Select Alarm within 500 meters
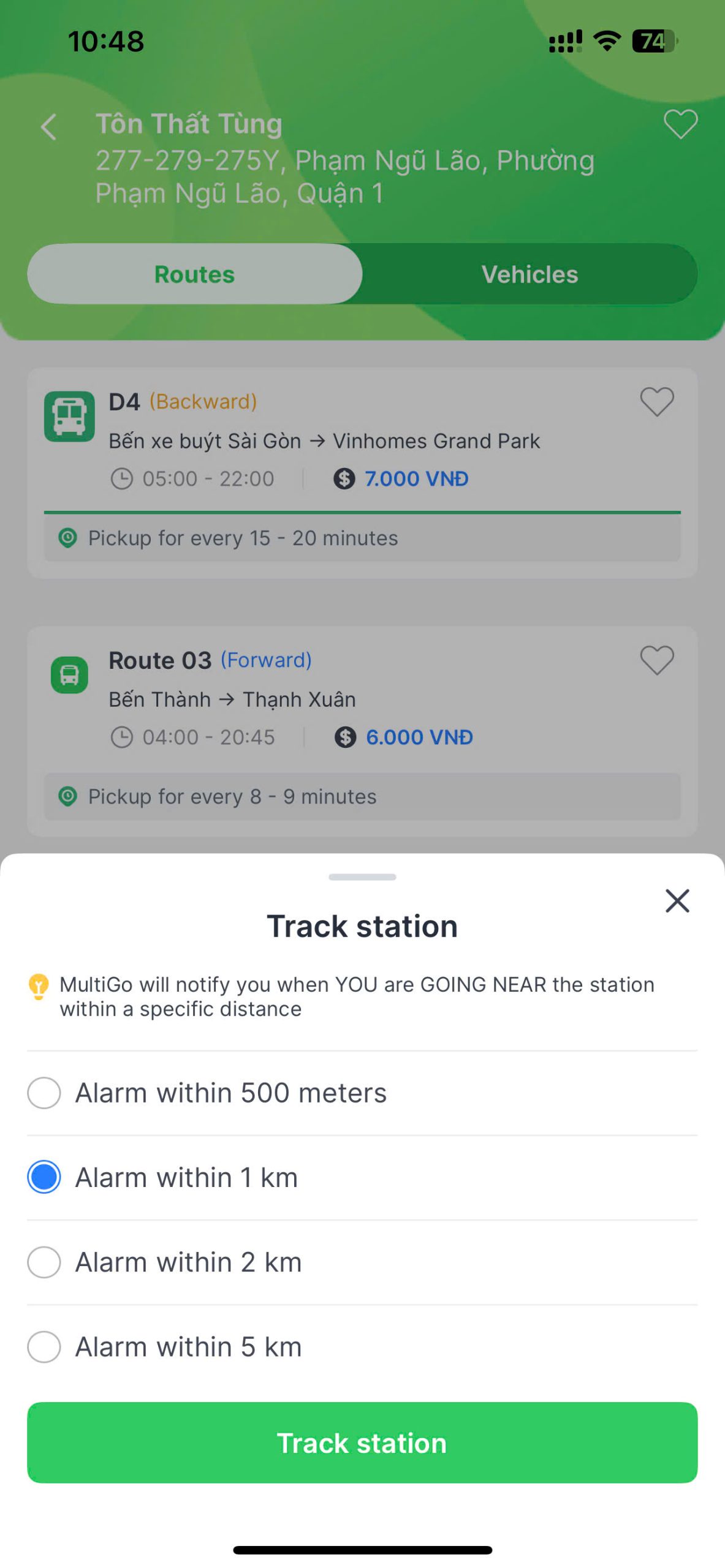Viewport: 725px width, 1568px height. [x=44, y=1093]
